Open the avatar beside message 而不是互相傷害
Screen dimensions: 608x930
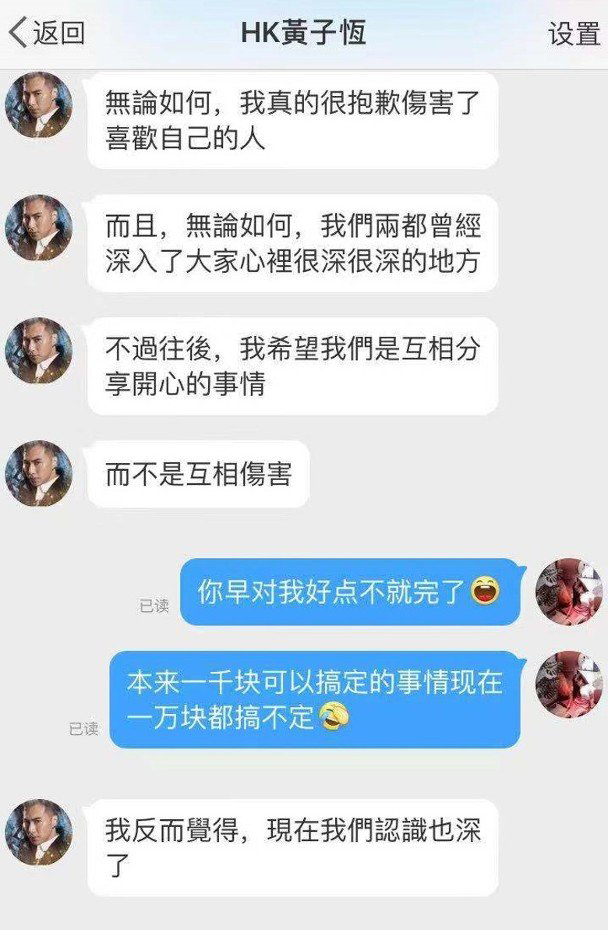point(39,473)
